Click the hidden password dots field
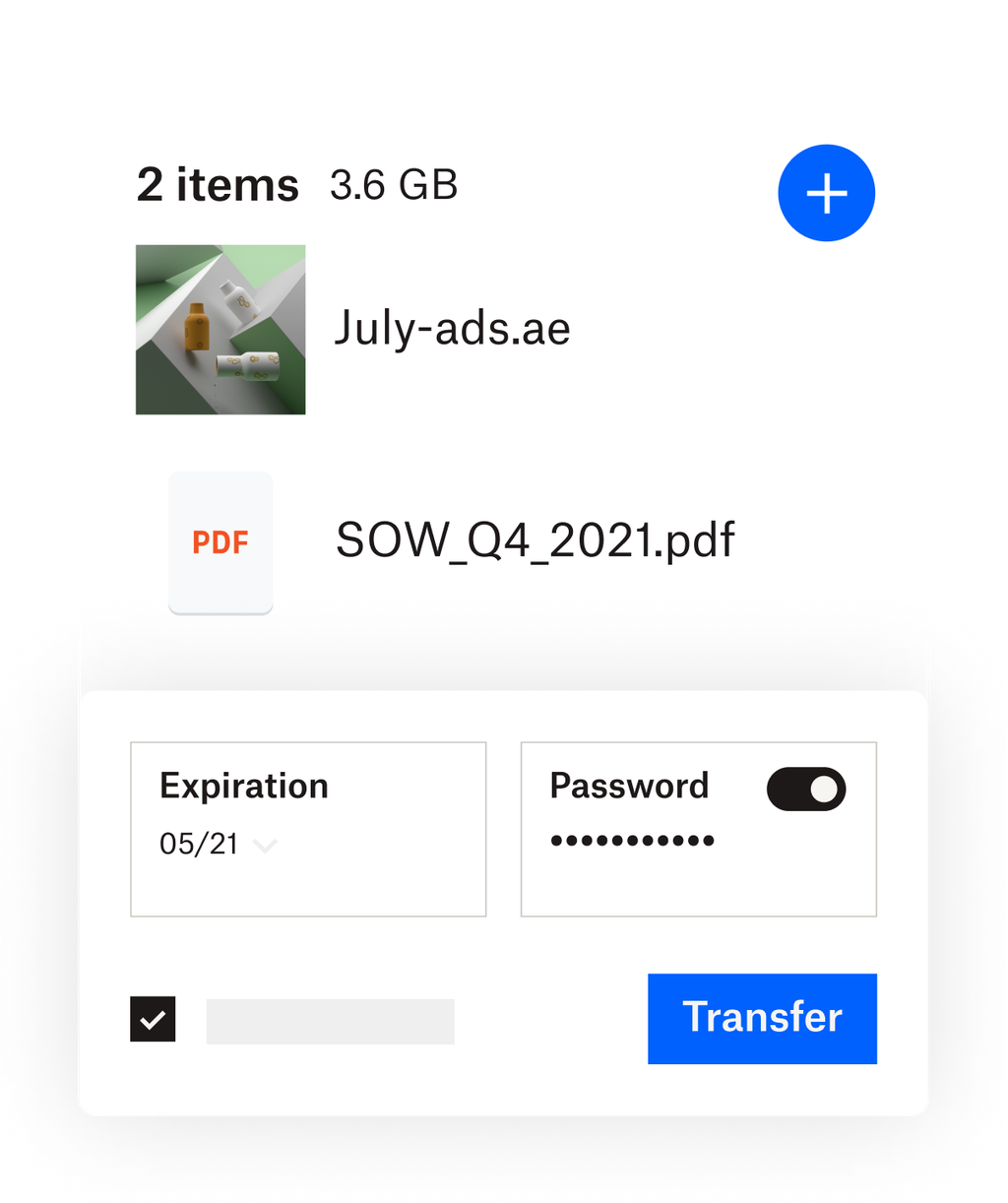1008x1203 pixels. click(632, 840)
